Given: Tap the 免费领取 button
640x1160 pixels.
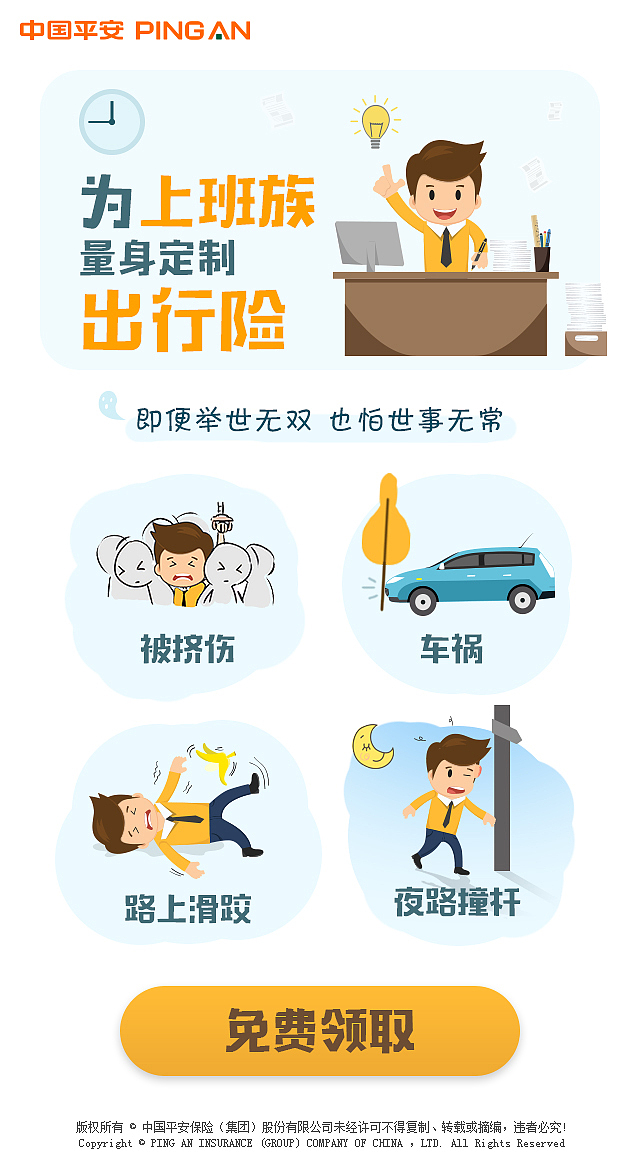Looking at the screenshot, I should pos(320,1030).
